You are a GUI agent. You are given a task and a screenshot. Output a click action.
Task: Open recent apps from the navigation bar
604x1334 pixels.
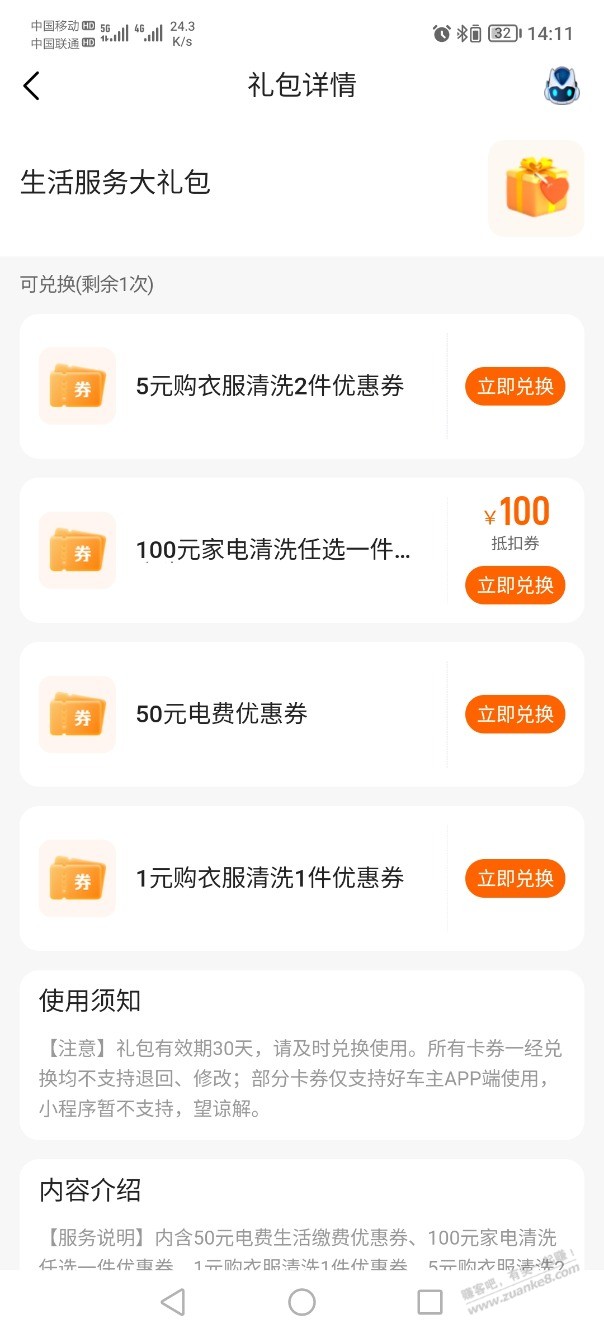coord(430,1301)
